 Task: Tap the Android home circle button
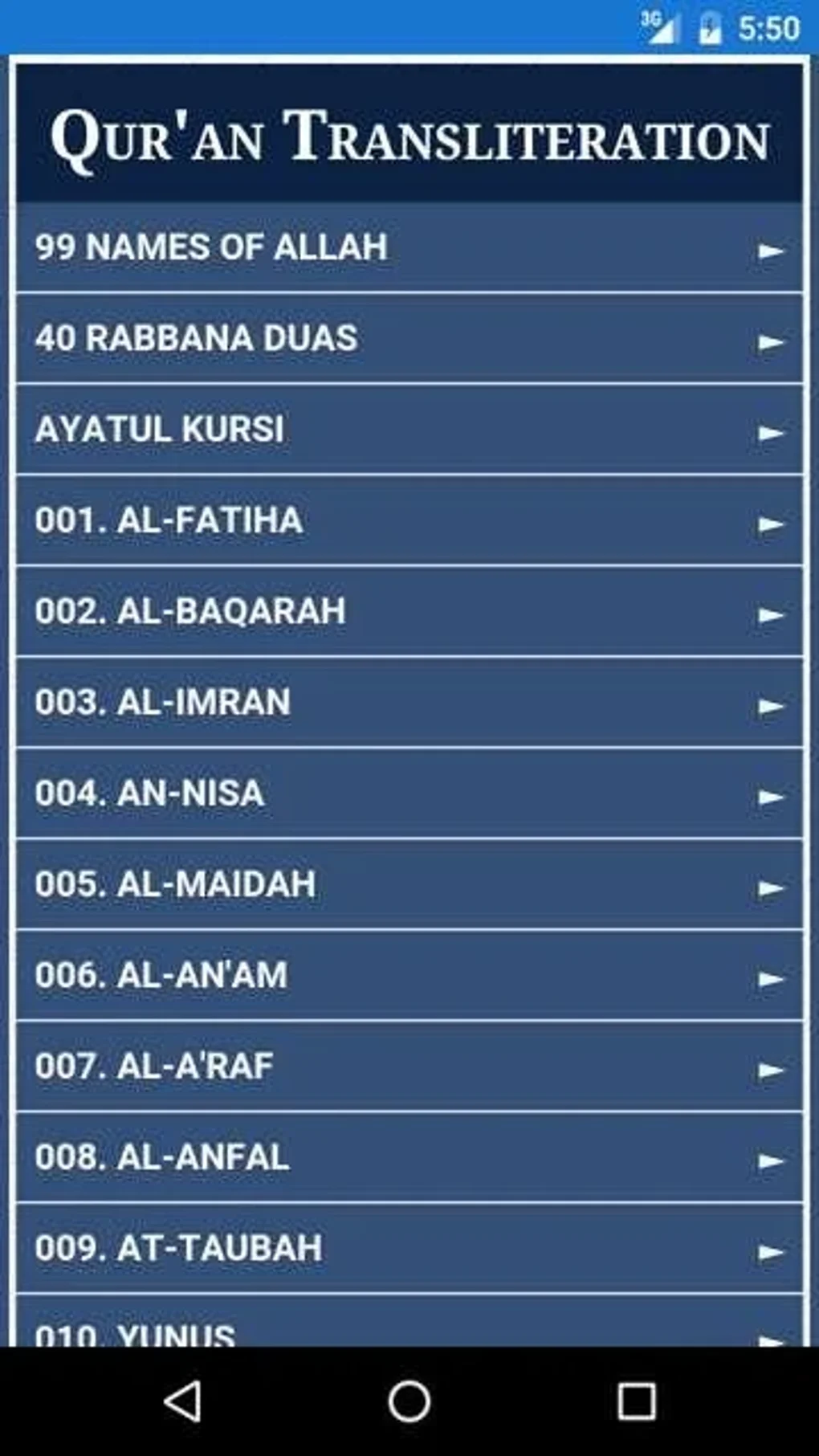pos(409,1403)
